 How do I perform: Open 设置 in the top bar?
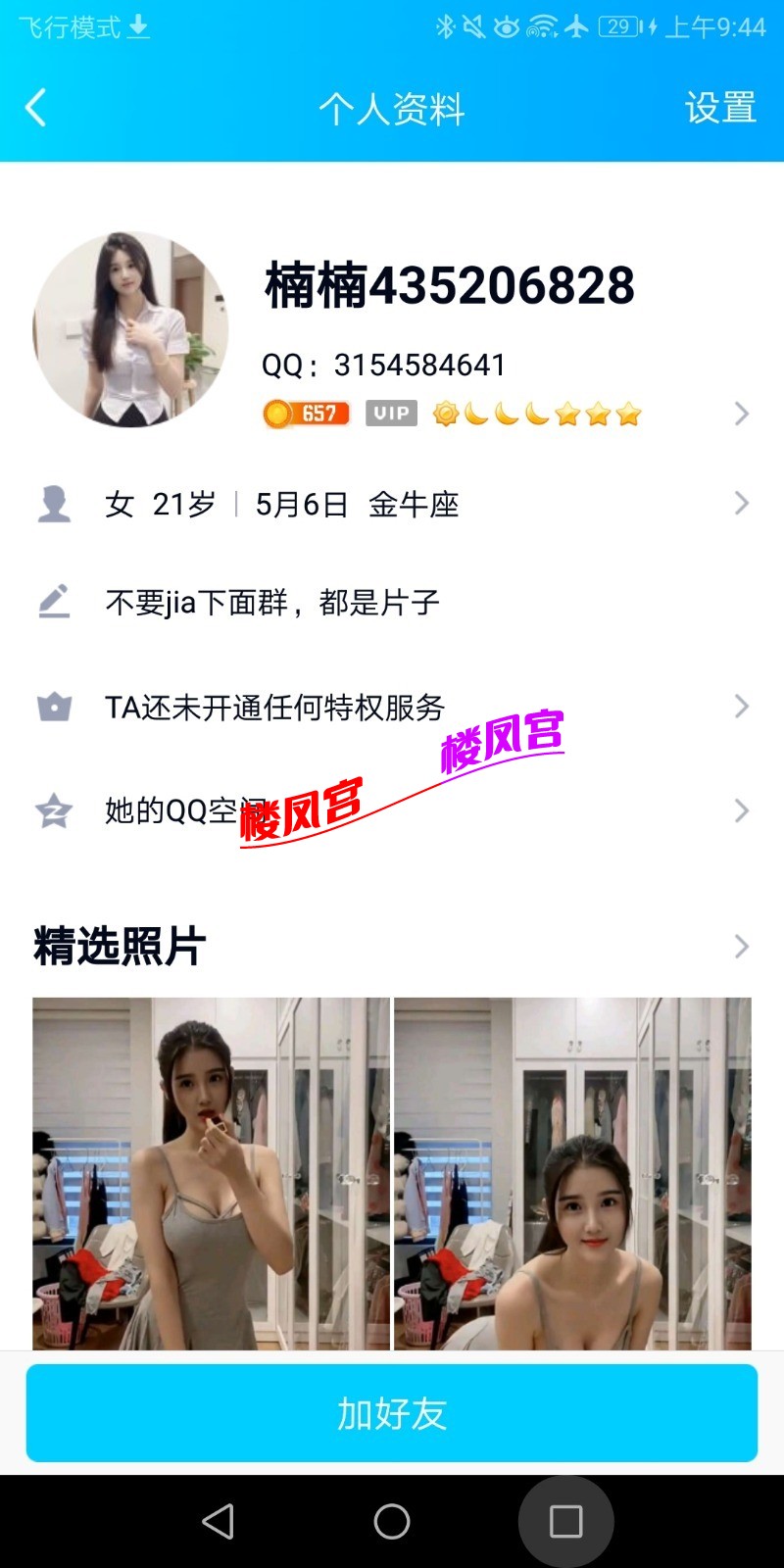pos(720,108)
